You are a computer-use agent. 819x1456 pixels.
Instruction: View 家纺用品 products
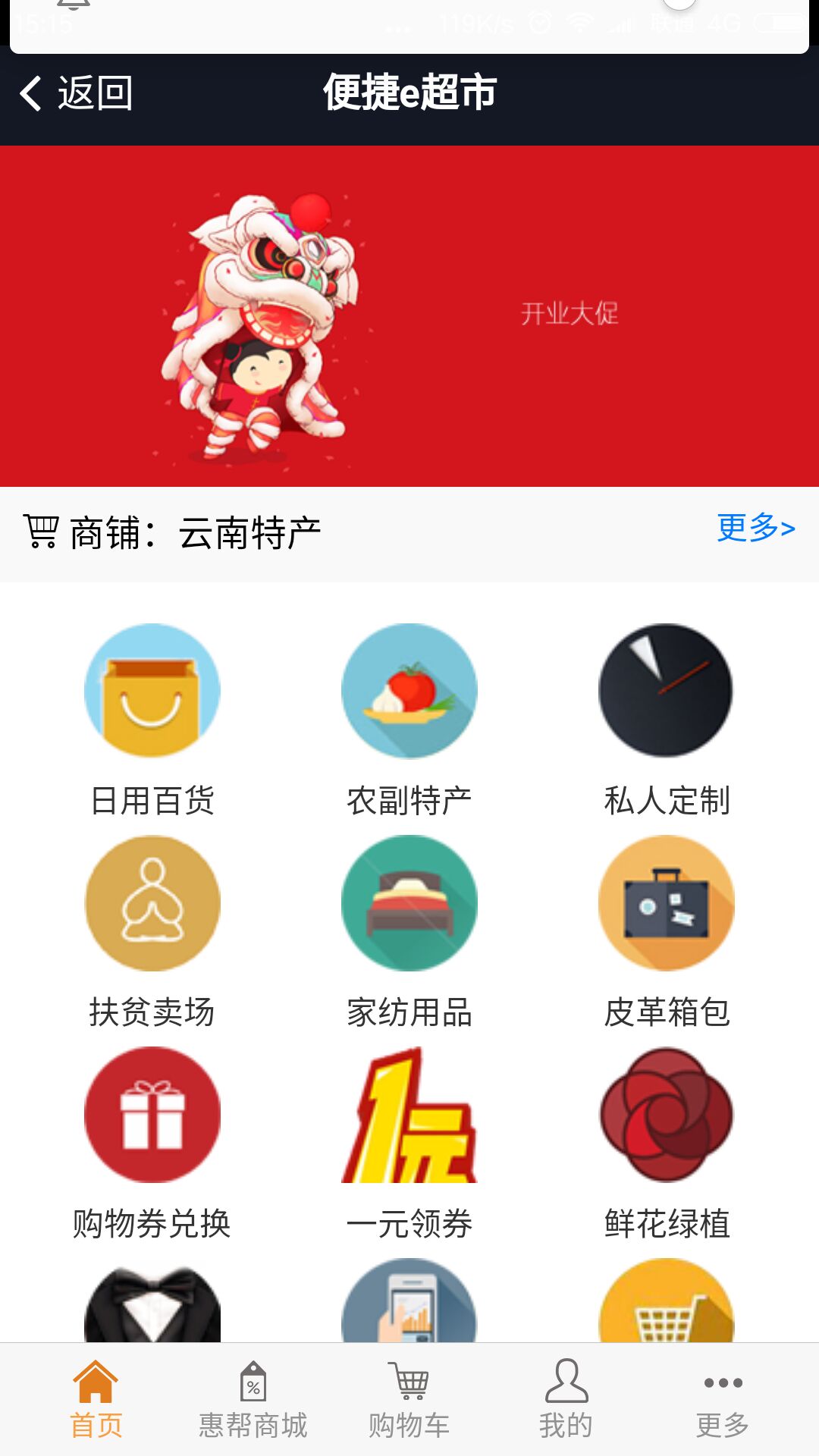[409, 931]
